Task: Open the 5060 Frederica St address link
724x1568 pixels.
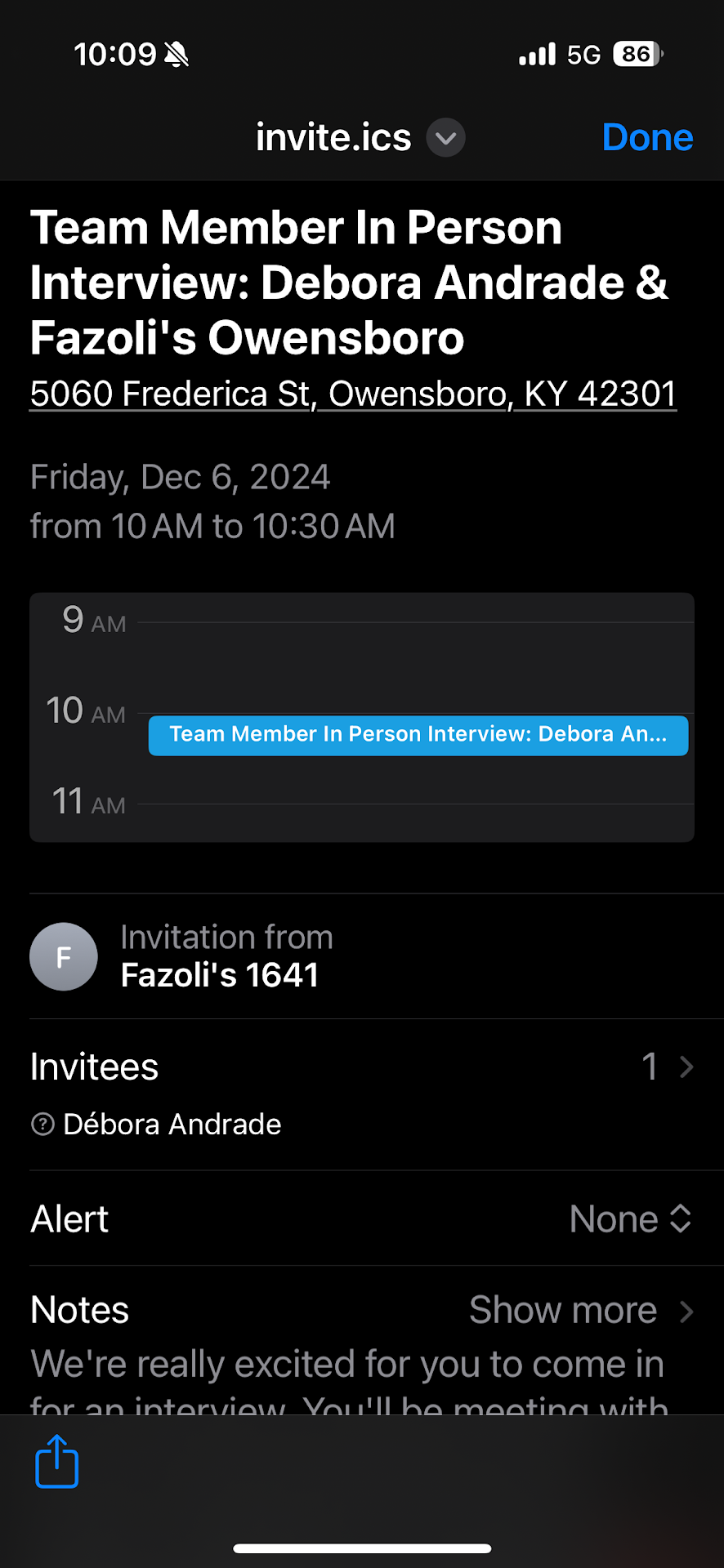Action: pos(353,394)
